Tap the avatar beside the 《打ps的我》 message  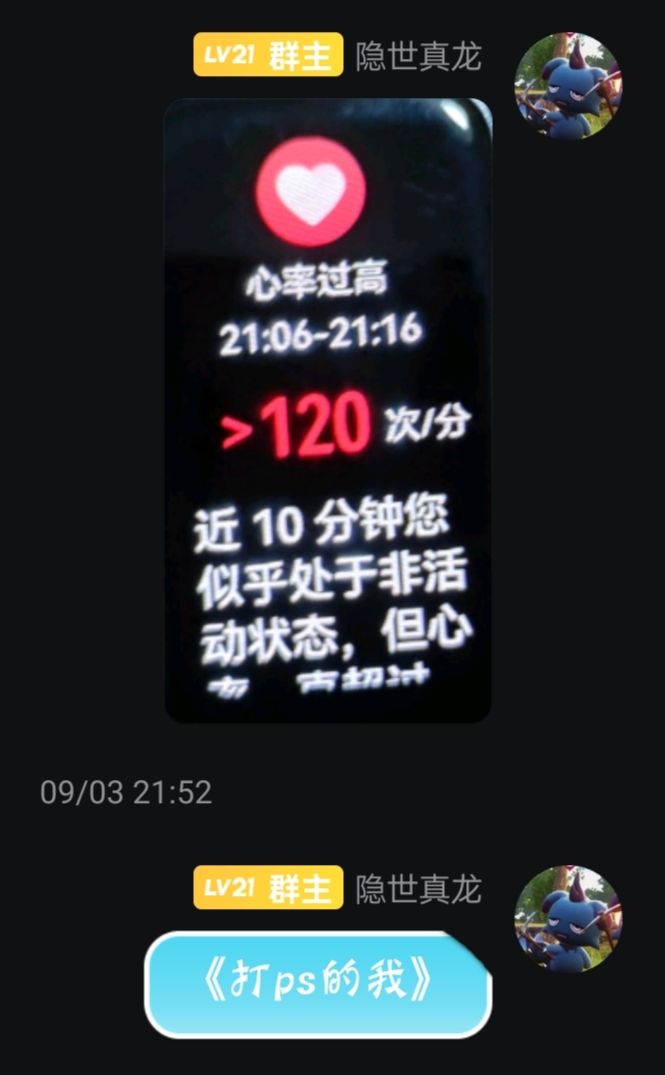click(x=567, y=918)
